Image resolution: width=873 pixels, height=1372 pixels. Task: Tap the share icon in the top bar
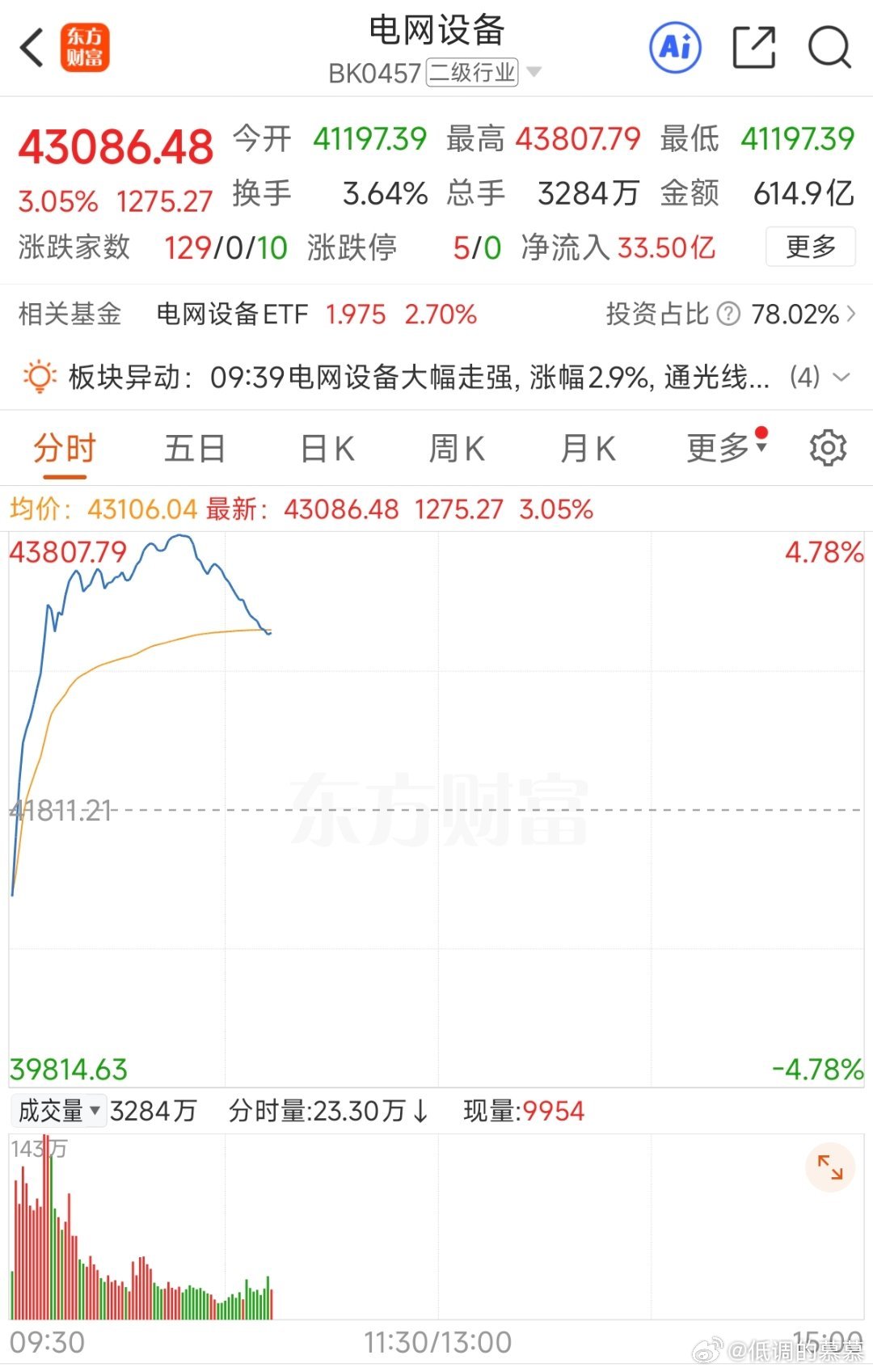click(753, 49)
